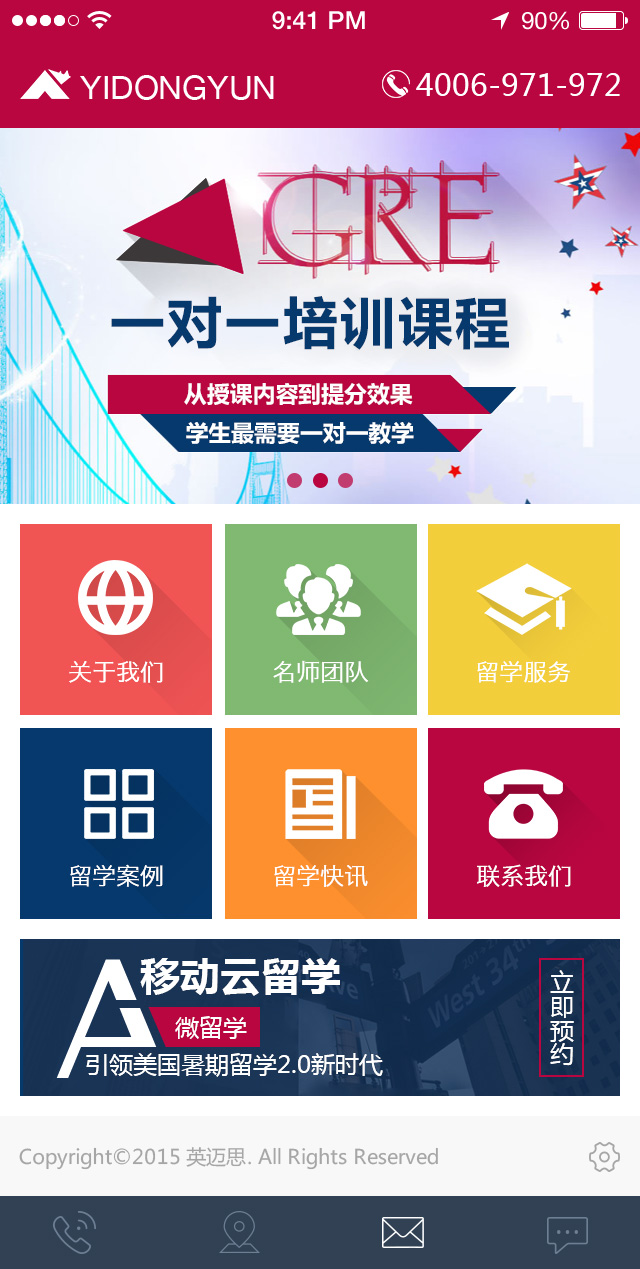Tap the 立即预约 button
Viewport: 640px width, 1269px height.
click(x=561, y=1017)
